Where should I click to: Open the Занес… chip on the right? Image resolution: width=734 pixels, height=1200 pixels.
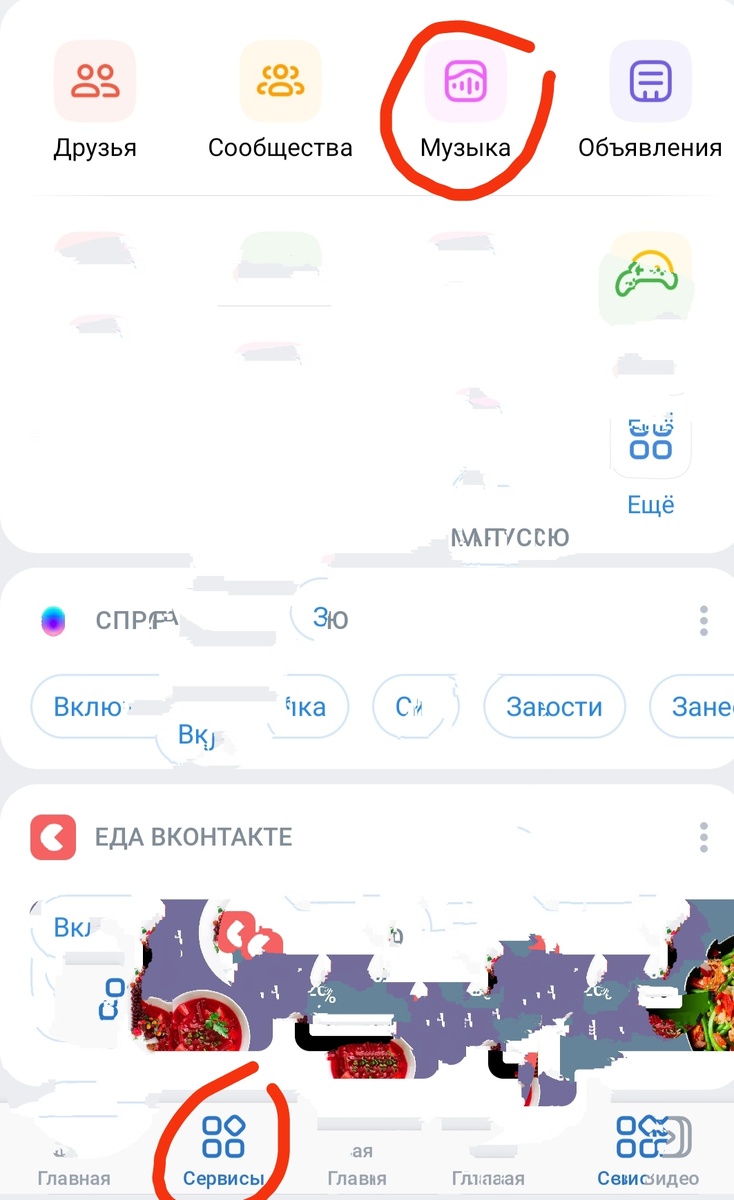700,706
